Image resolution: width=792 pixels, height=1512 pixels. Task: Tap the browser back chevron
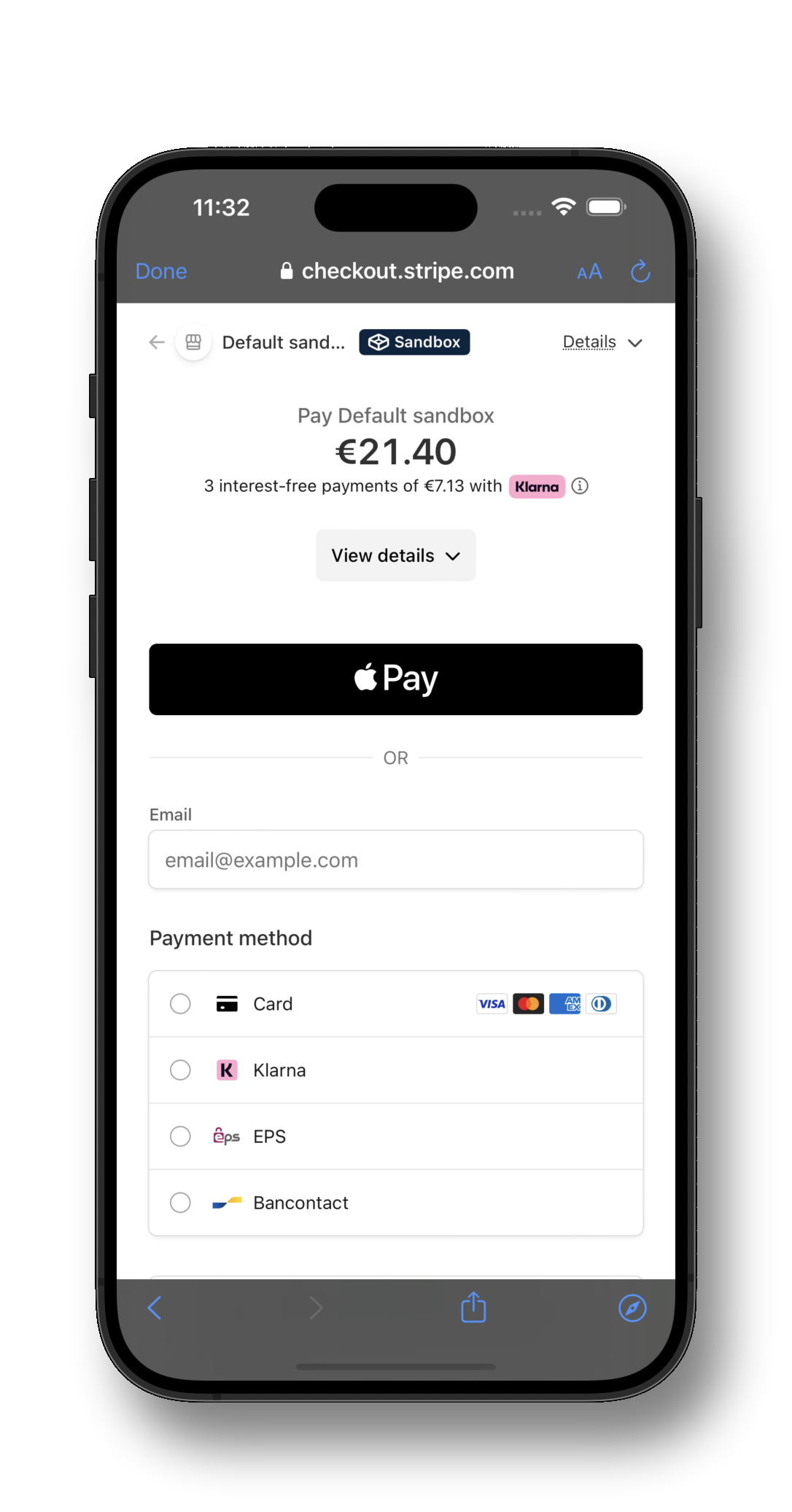coord(155,1308)
